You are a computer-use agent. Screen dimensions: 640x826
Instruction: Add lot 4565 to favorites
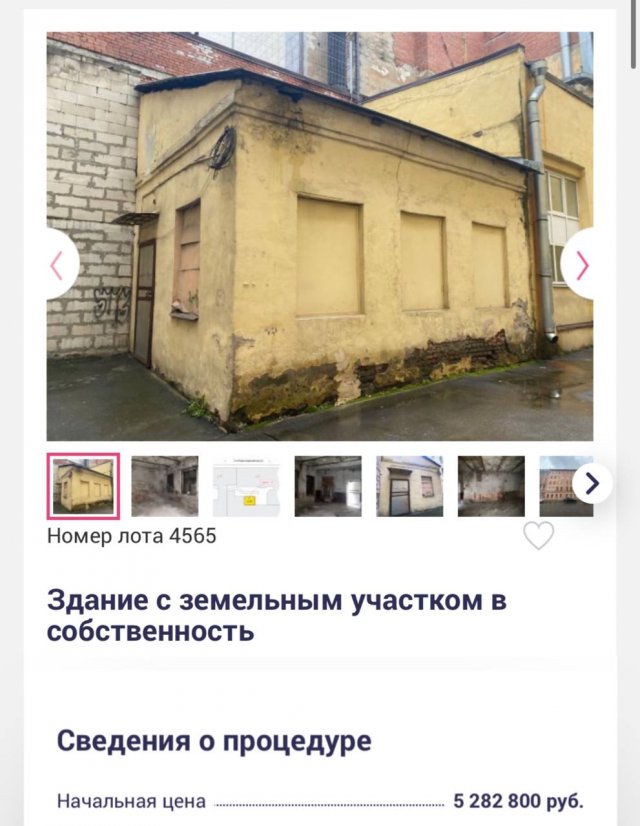pyautogui.click(x=539, y=536)
